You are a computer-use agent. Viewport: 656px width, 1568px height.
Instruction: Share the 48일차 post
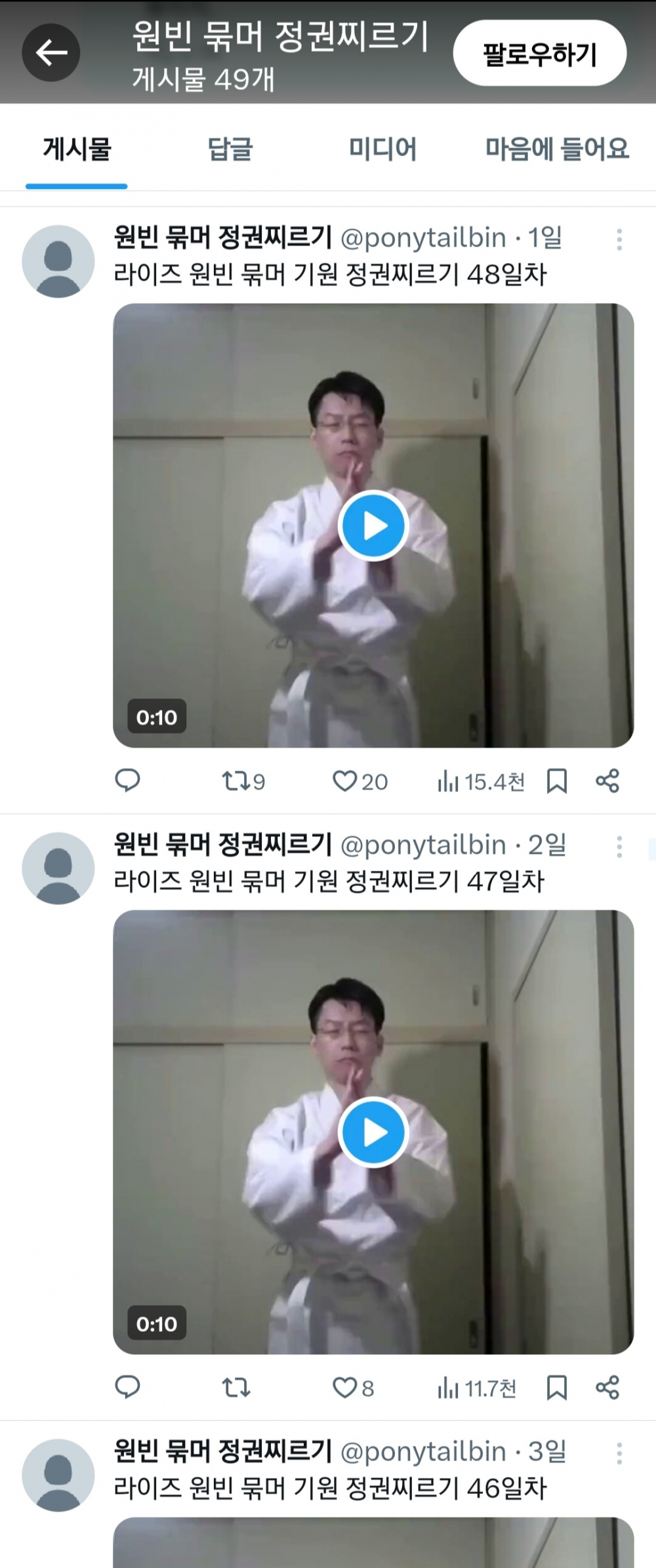click(x=607, y=780)
